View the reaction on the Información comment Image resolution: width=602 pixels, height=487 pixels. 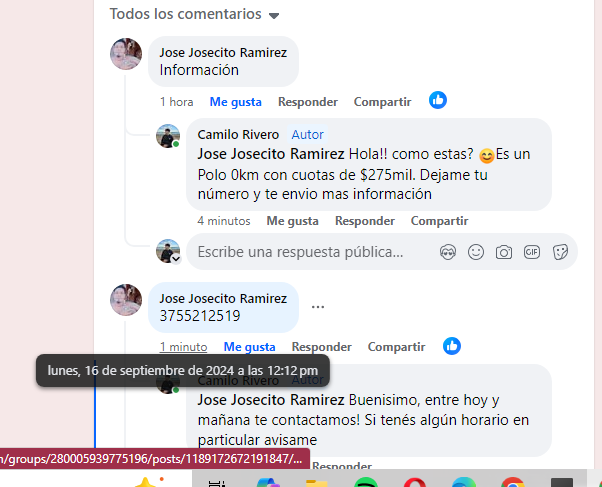[x=438, y=100]
